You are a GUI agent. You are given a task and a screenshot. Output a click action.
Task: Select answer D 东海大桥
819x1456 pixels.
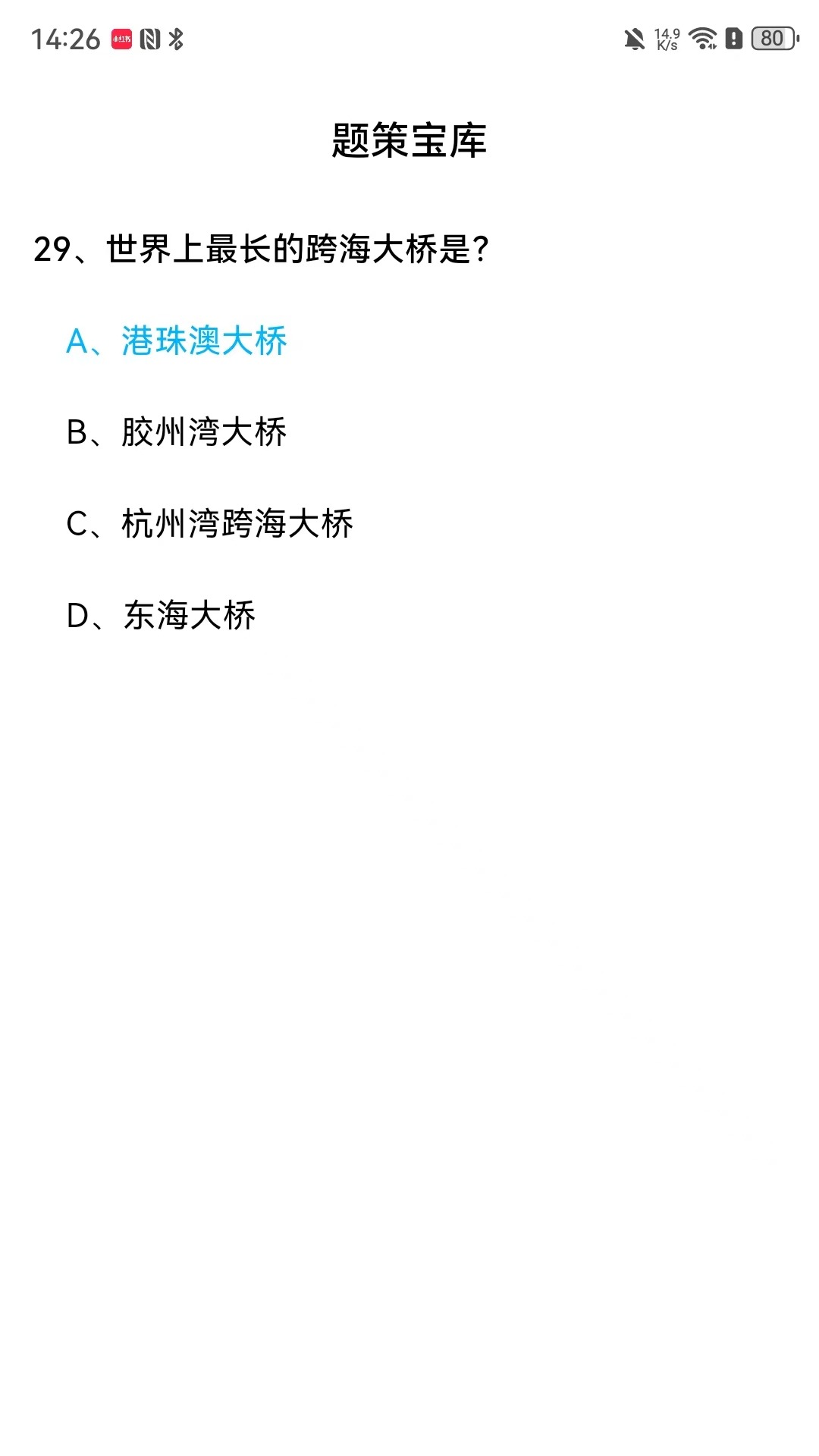(x=161, y=616)
